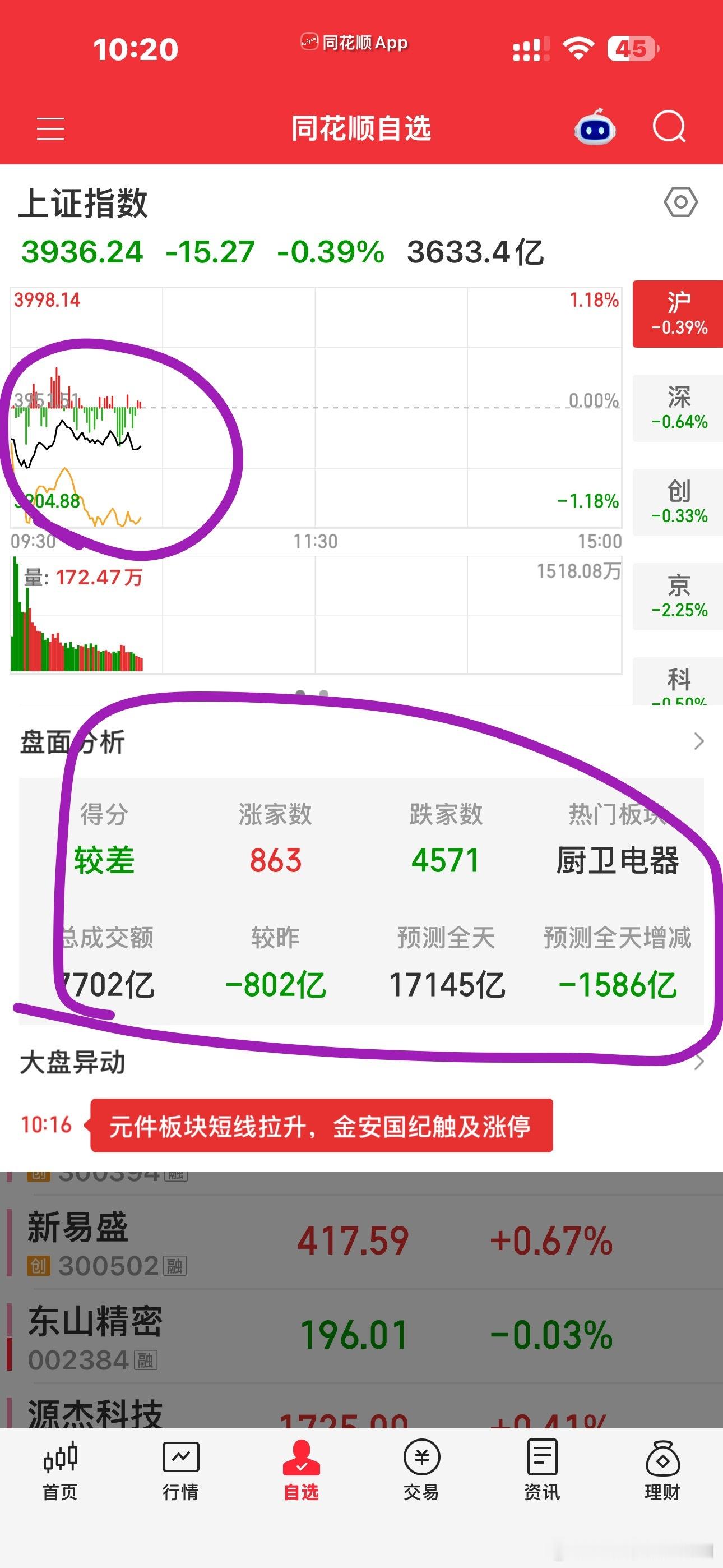Open the 东山精密 stock row
723x1568 pixels.
tap(361, 1337)
